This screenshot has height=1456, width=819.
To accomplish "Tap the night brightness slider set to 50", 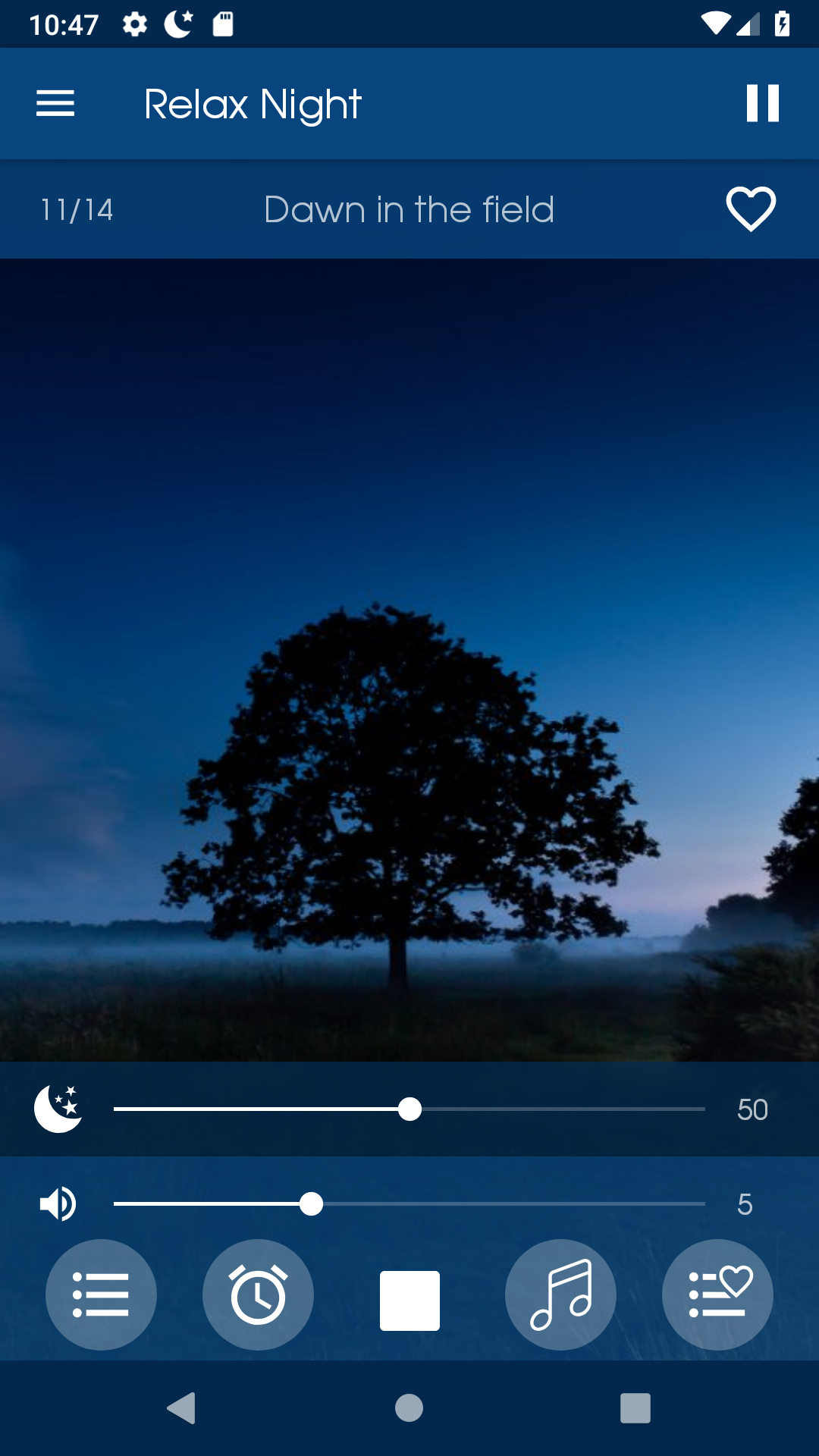I will (409, 1109).
